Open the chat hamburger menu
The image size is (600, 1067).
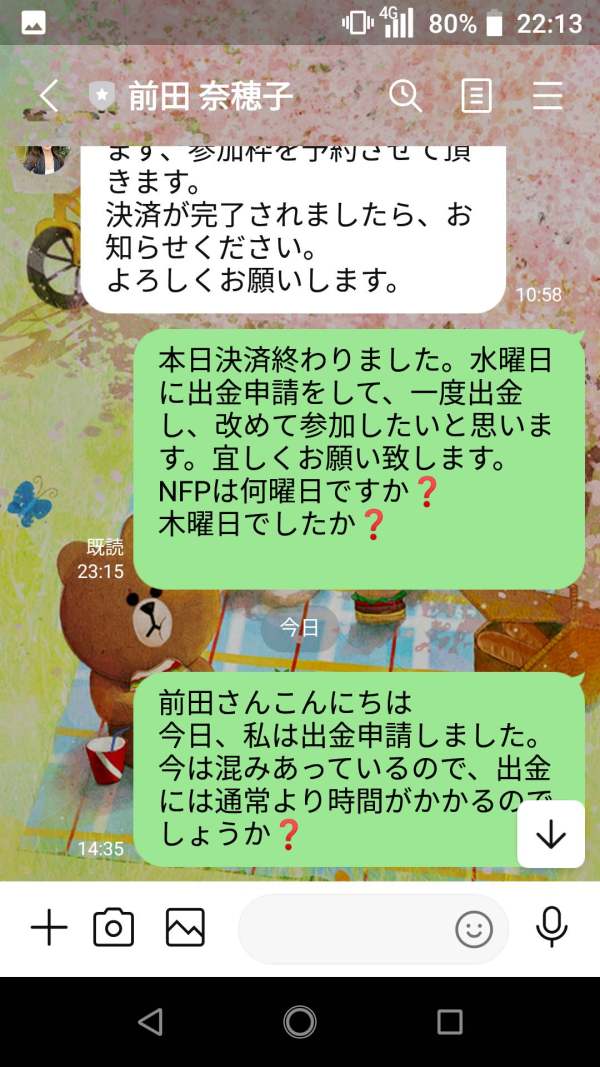coord(548,96)
